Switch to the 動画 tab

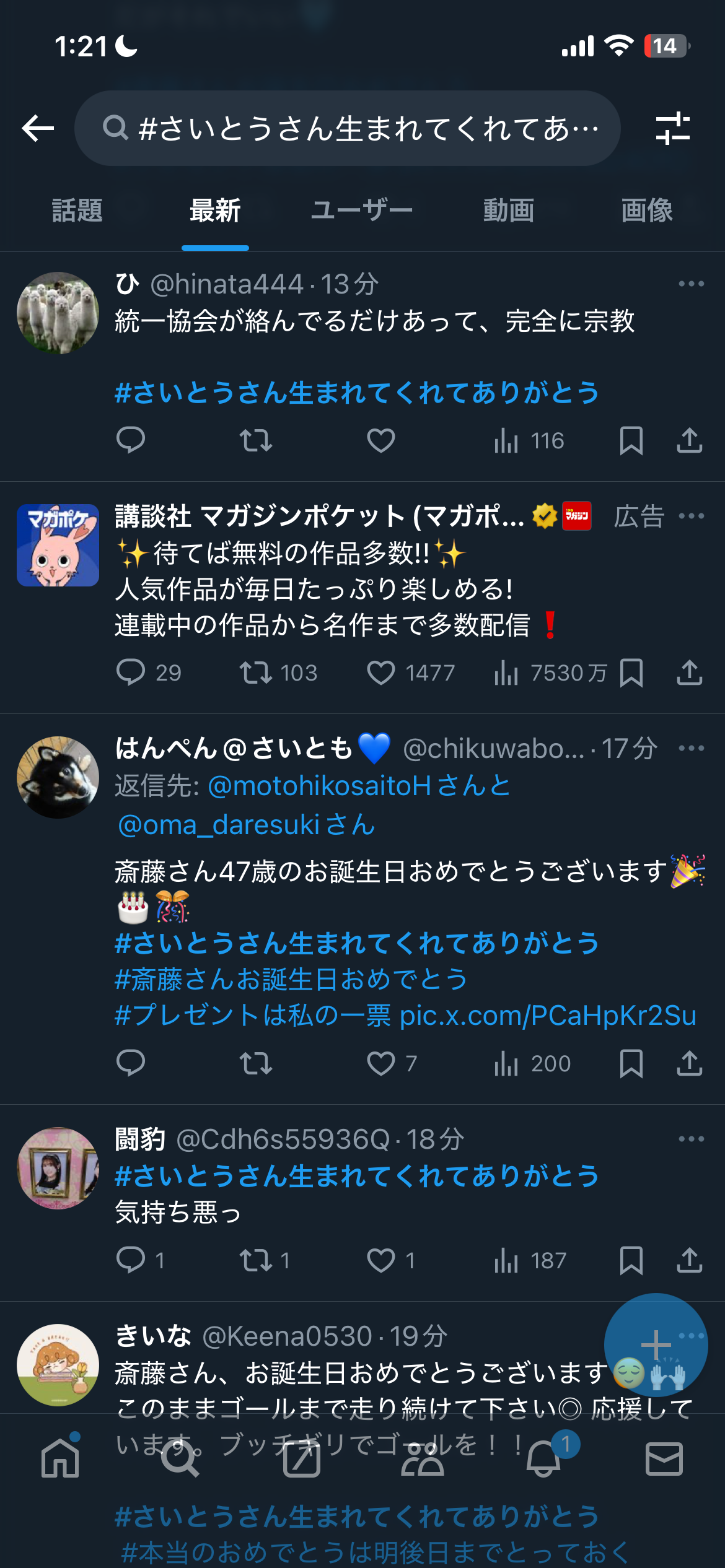(508, 211)
